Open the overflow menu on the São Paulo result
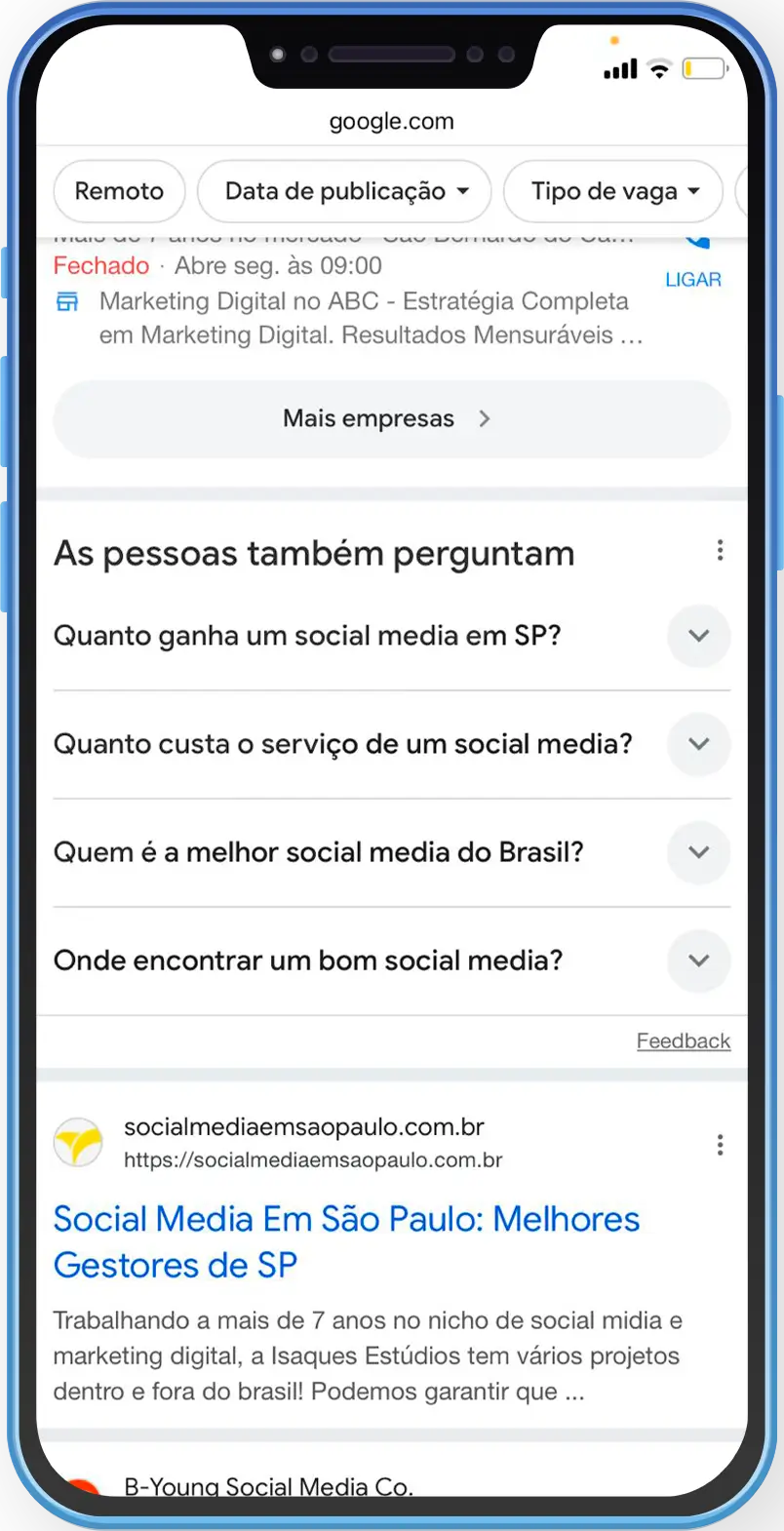This screenshot has height=1531, width=784. click(721, 1145)
